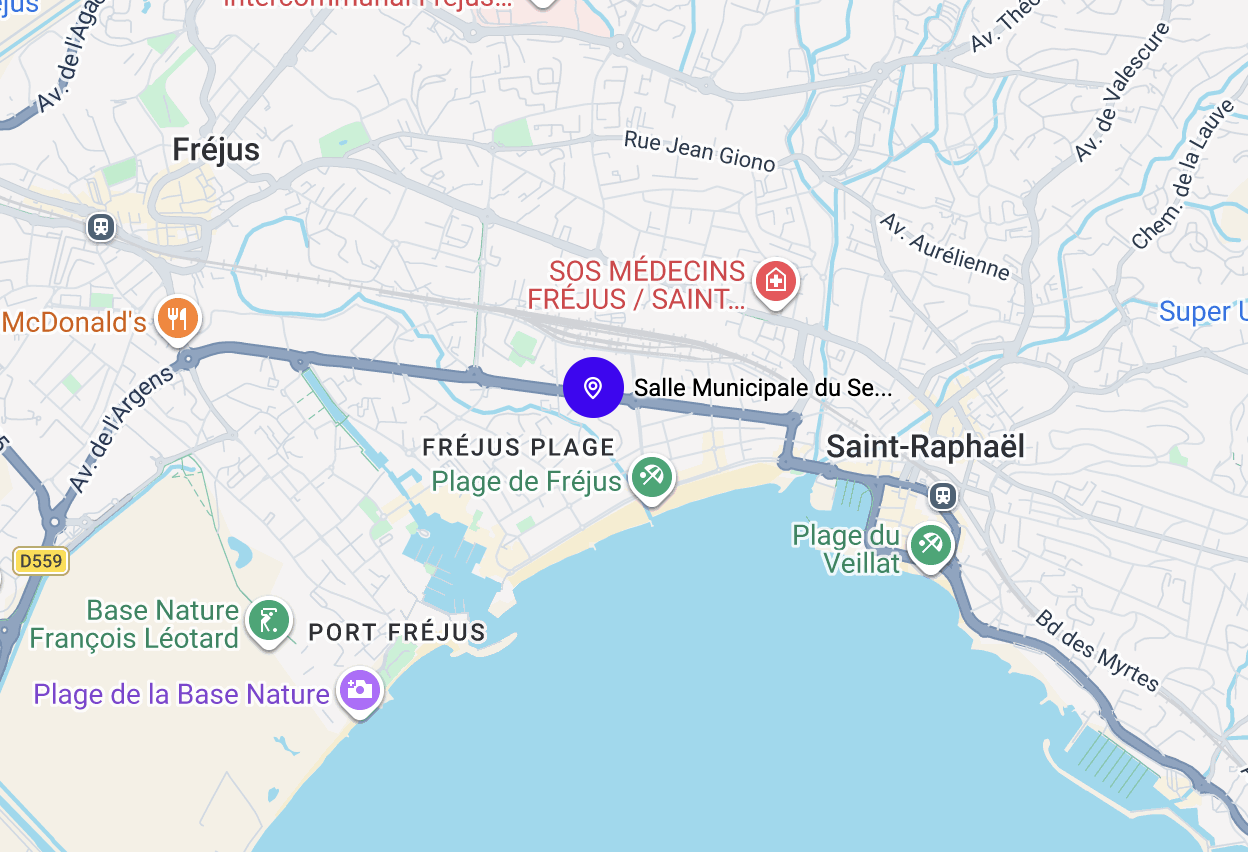Viewport: 1248px width, 852px height.
Task: Open the Base Nature François Léotard marker
Action: [x=268, y=621]
